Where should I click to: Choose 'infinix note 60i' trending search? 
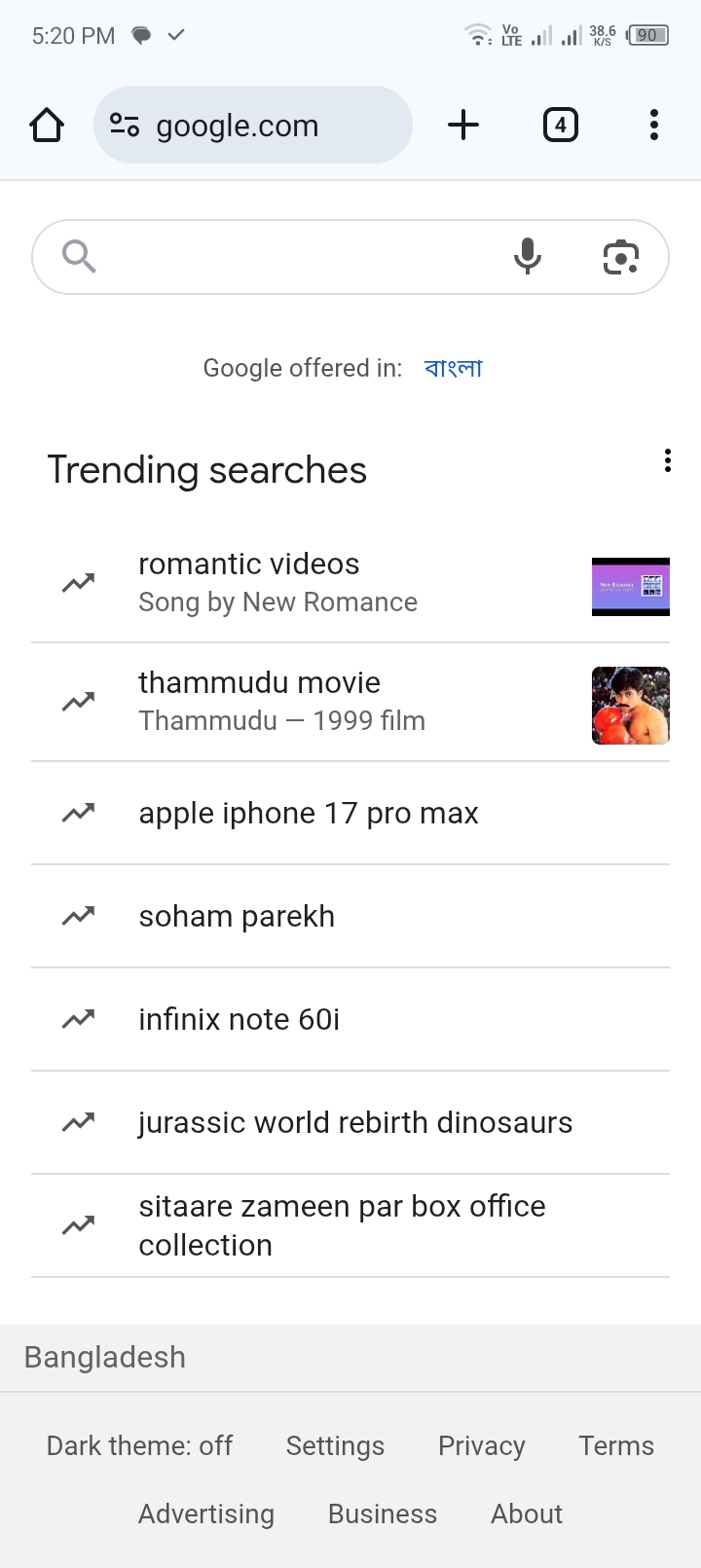(240, 1020)
